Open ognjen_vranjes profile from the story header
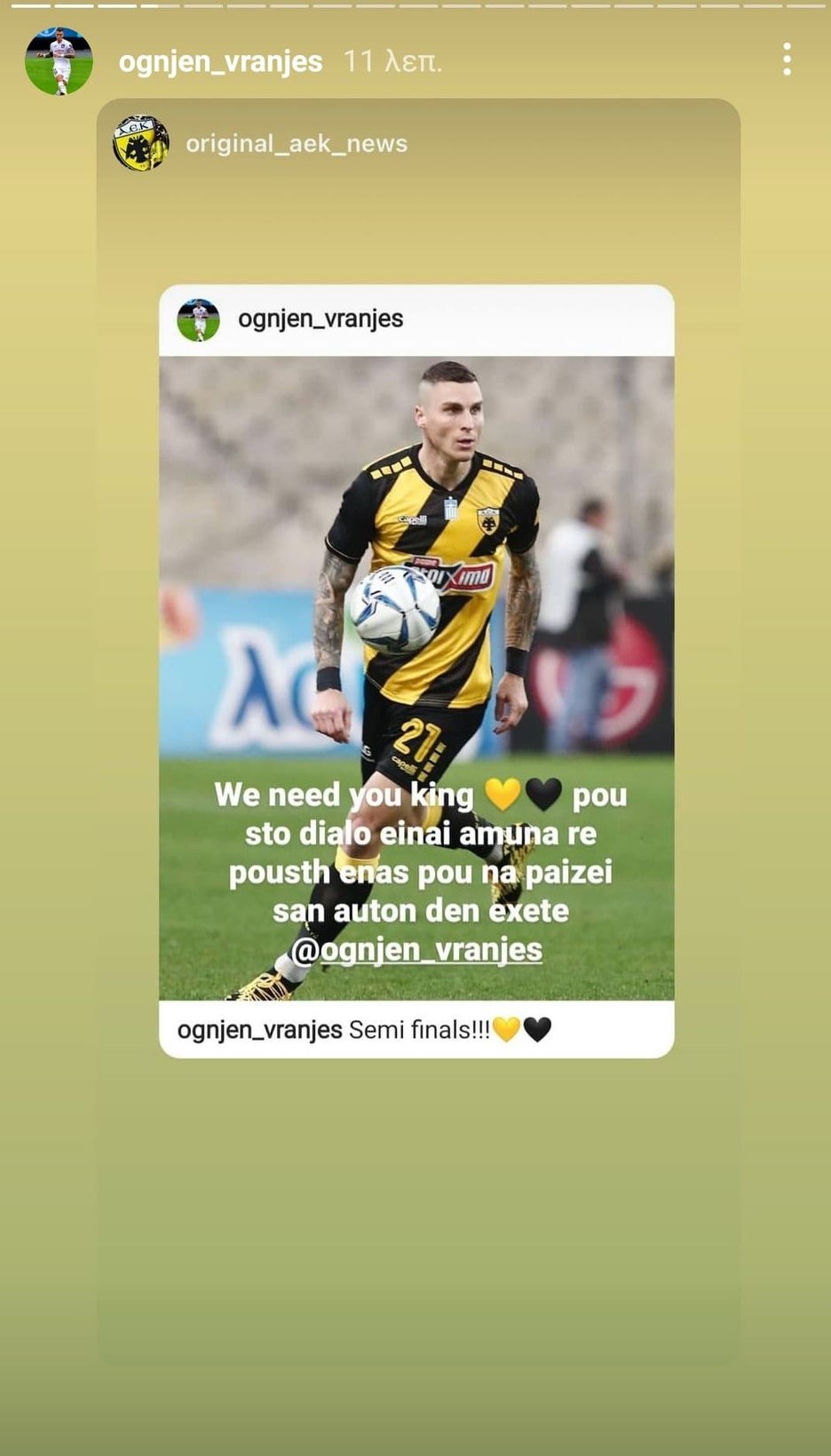This screenshot has height=1456, width=831. pyautogui.click(x=220, y=61)
